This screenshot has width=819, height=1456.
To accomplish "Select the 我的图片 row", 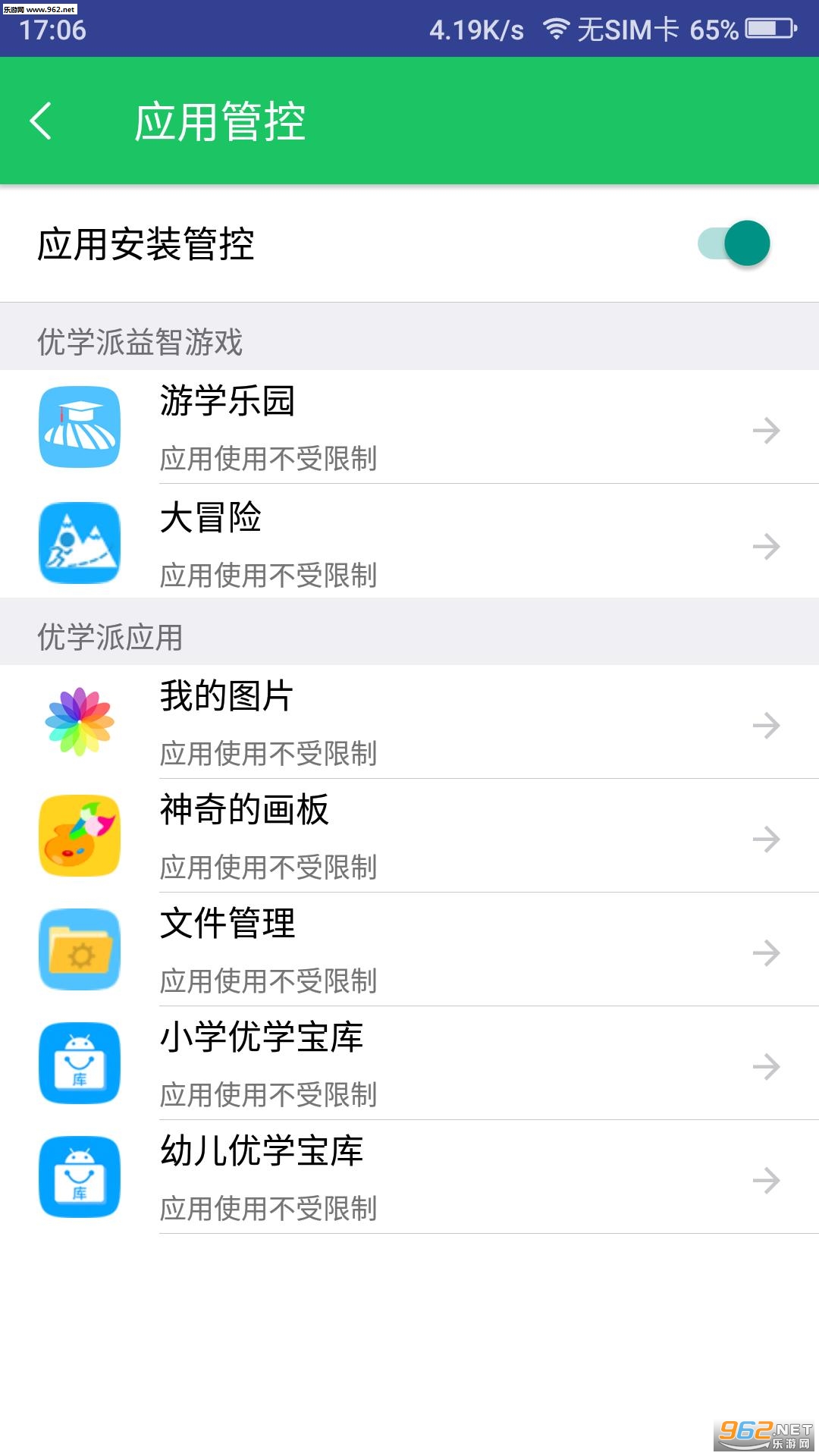I will pyautogui.click(x=409, y=723).
